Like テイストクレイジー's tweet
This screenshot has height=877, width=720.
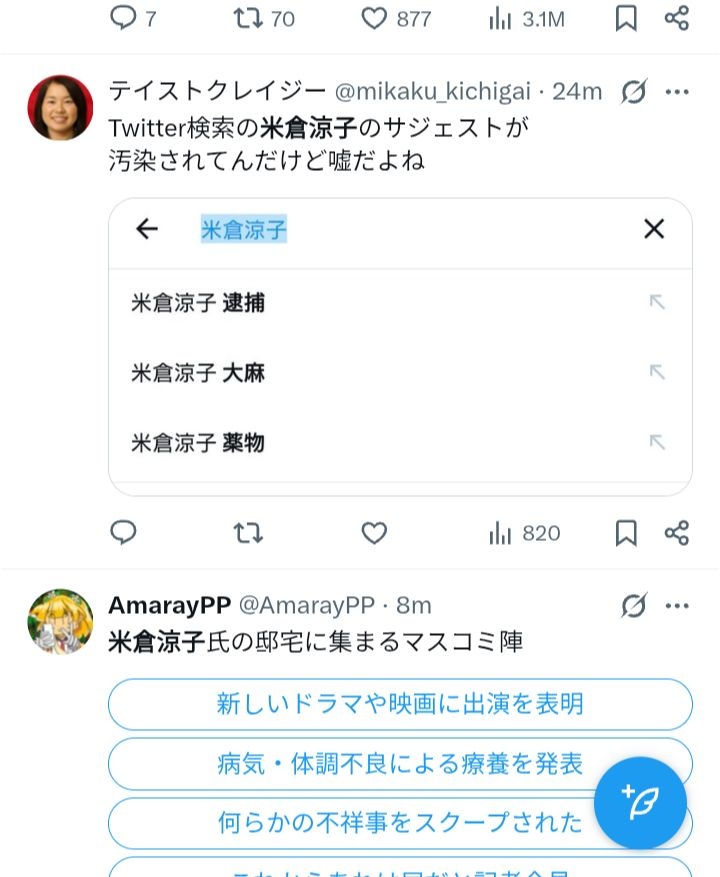click(x=374, y=533)
